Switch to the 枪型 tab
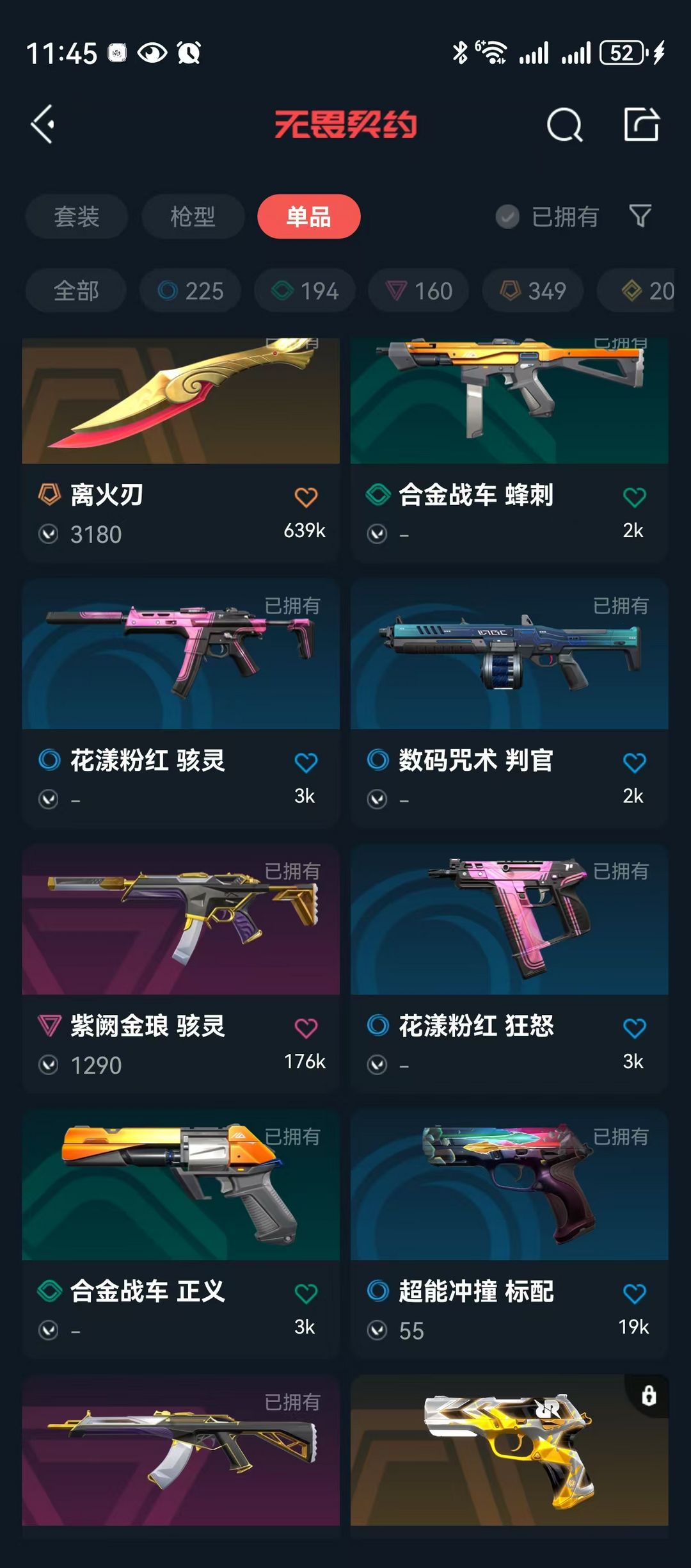This screenshot has height=1568, width=691. click(x=193, y=216)
